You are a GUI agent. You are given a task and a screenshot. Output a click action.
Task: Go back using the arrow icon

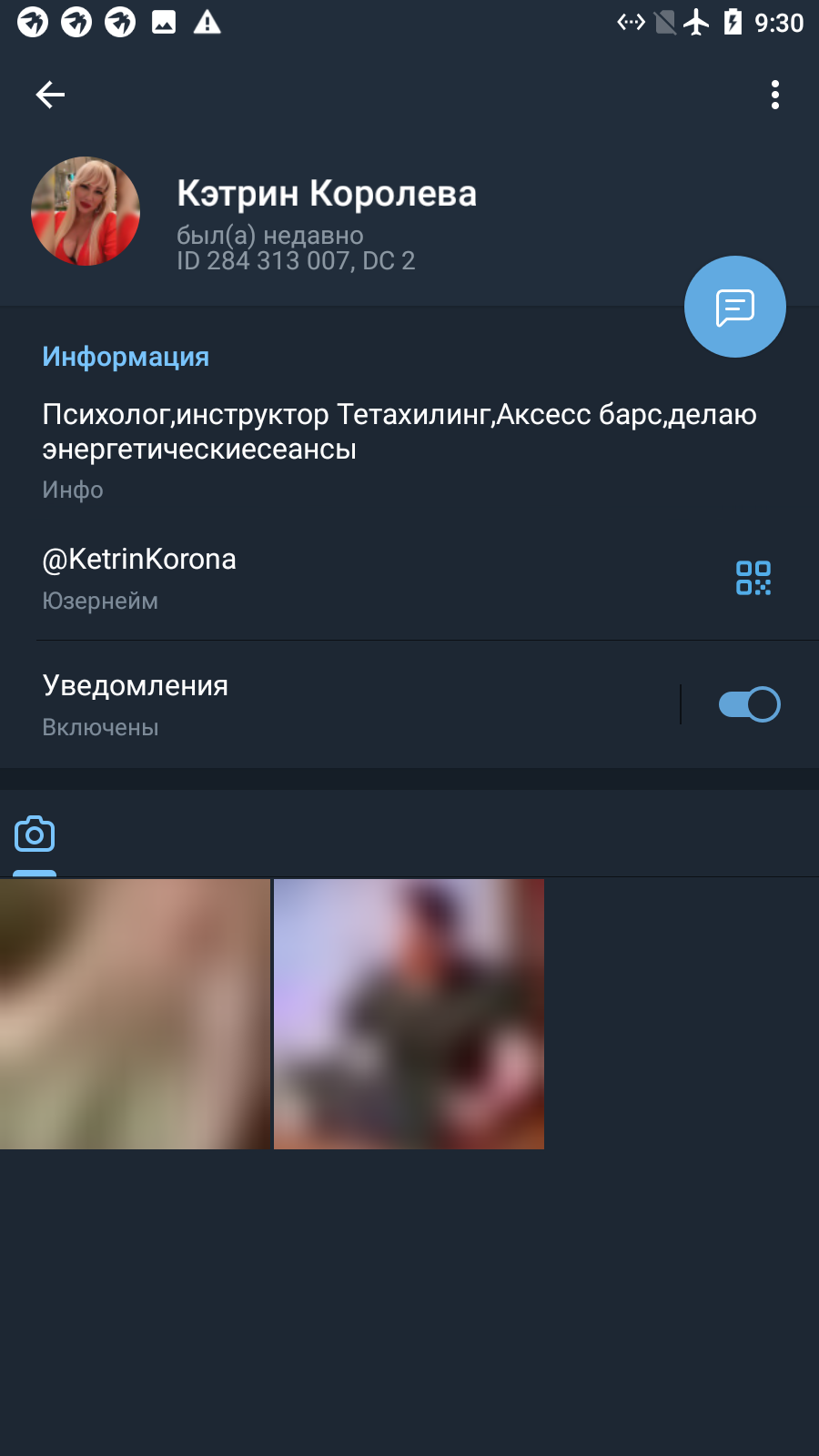tap(50, 95)
